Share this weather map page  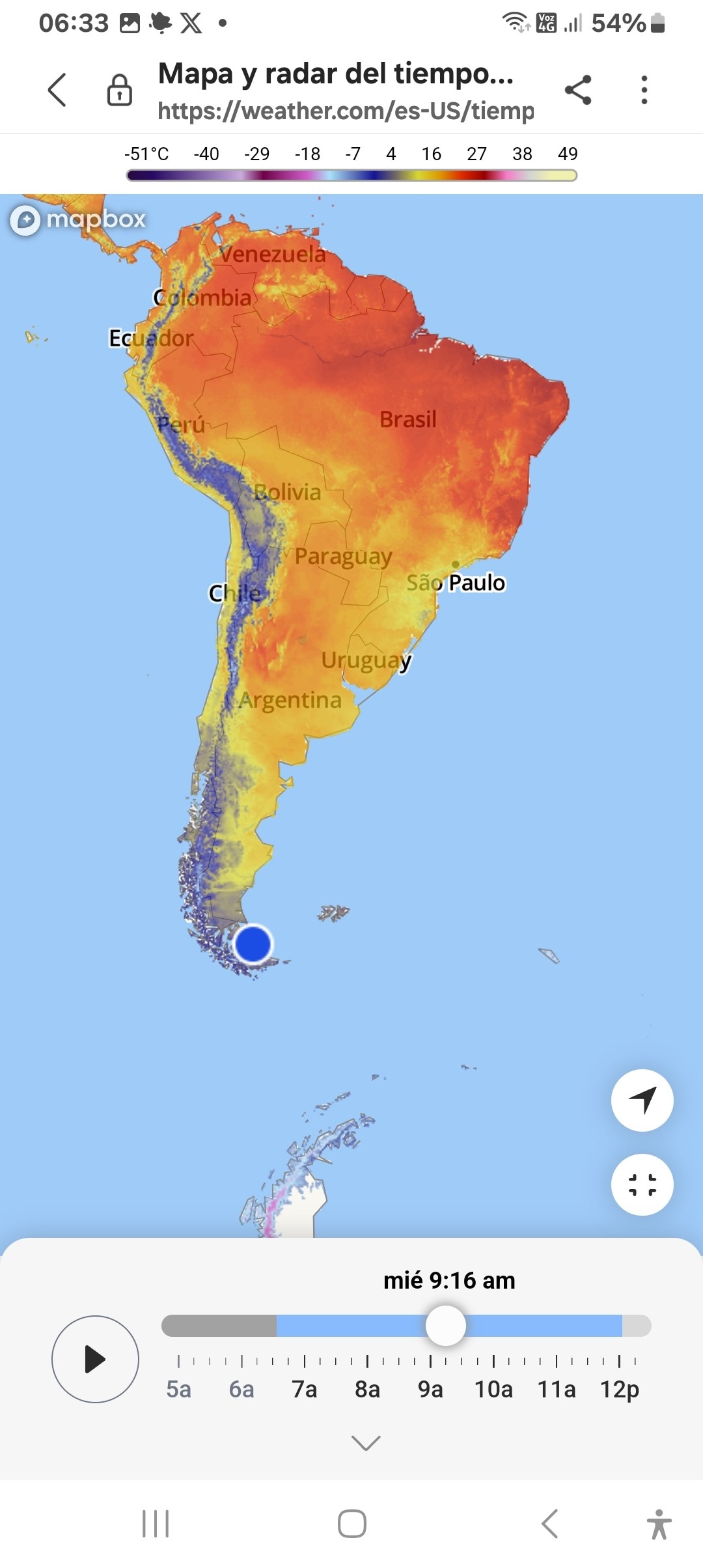click(x=578, y=90)
